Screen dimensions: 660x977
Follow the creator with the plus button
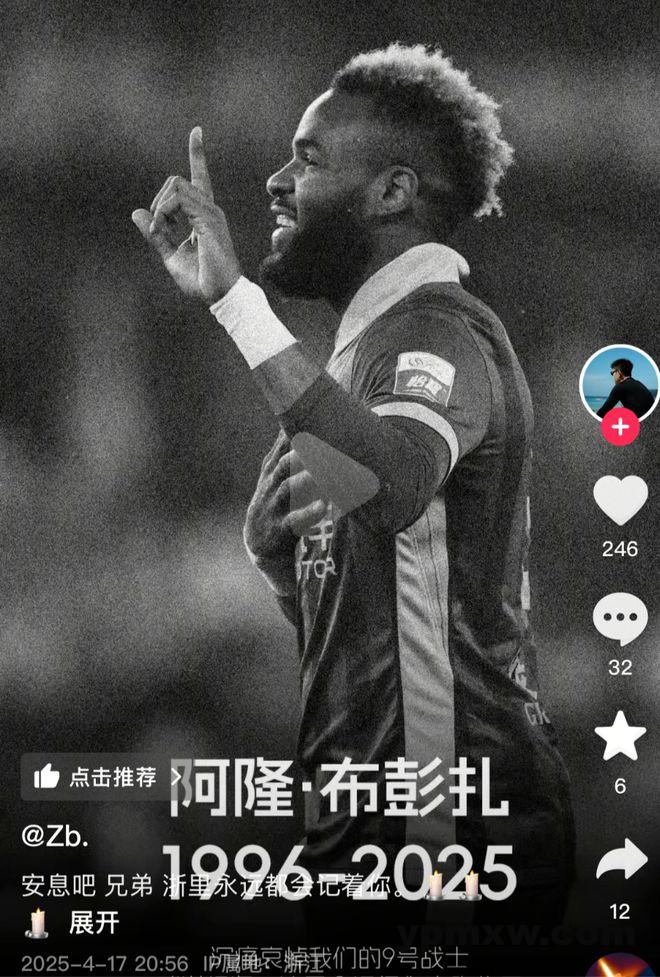pos(620,427)
